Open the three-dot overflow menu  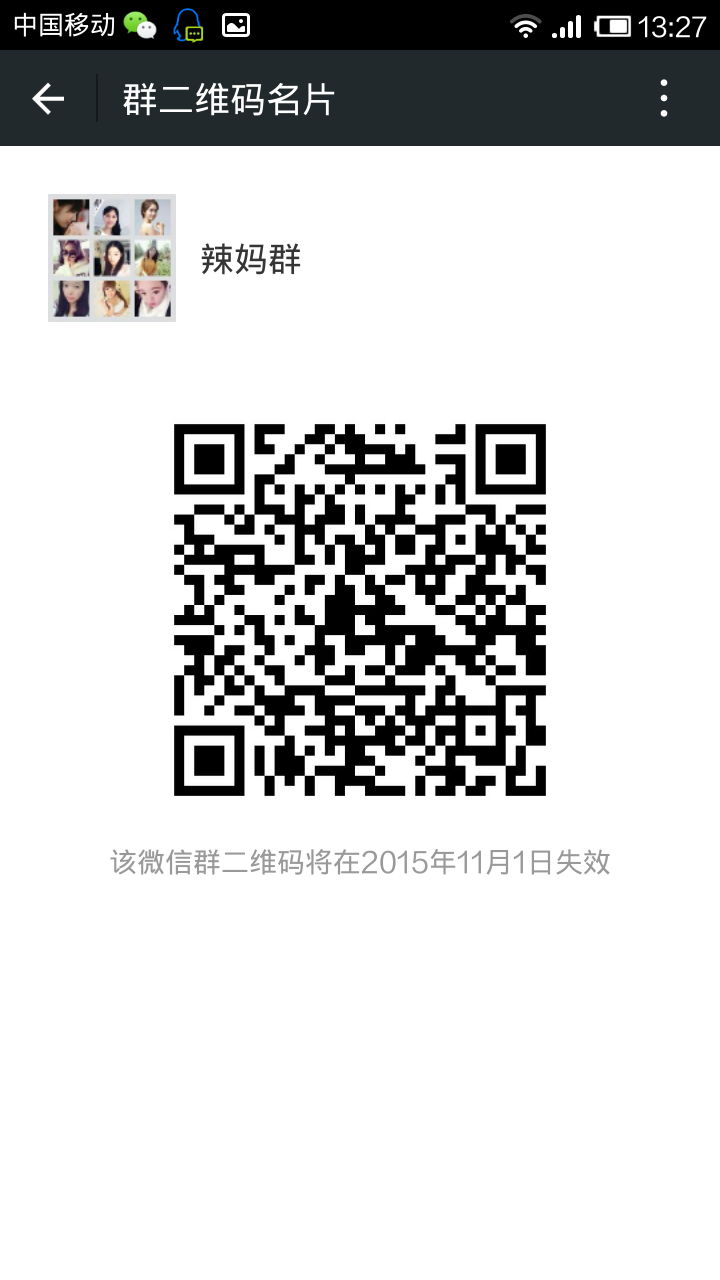tap(664, 98)
